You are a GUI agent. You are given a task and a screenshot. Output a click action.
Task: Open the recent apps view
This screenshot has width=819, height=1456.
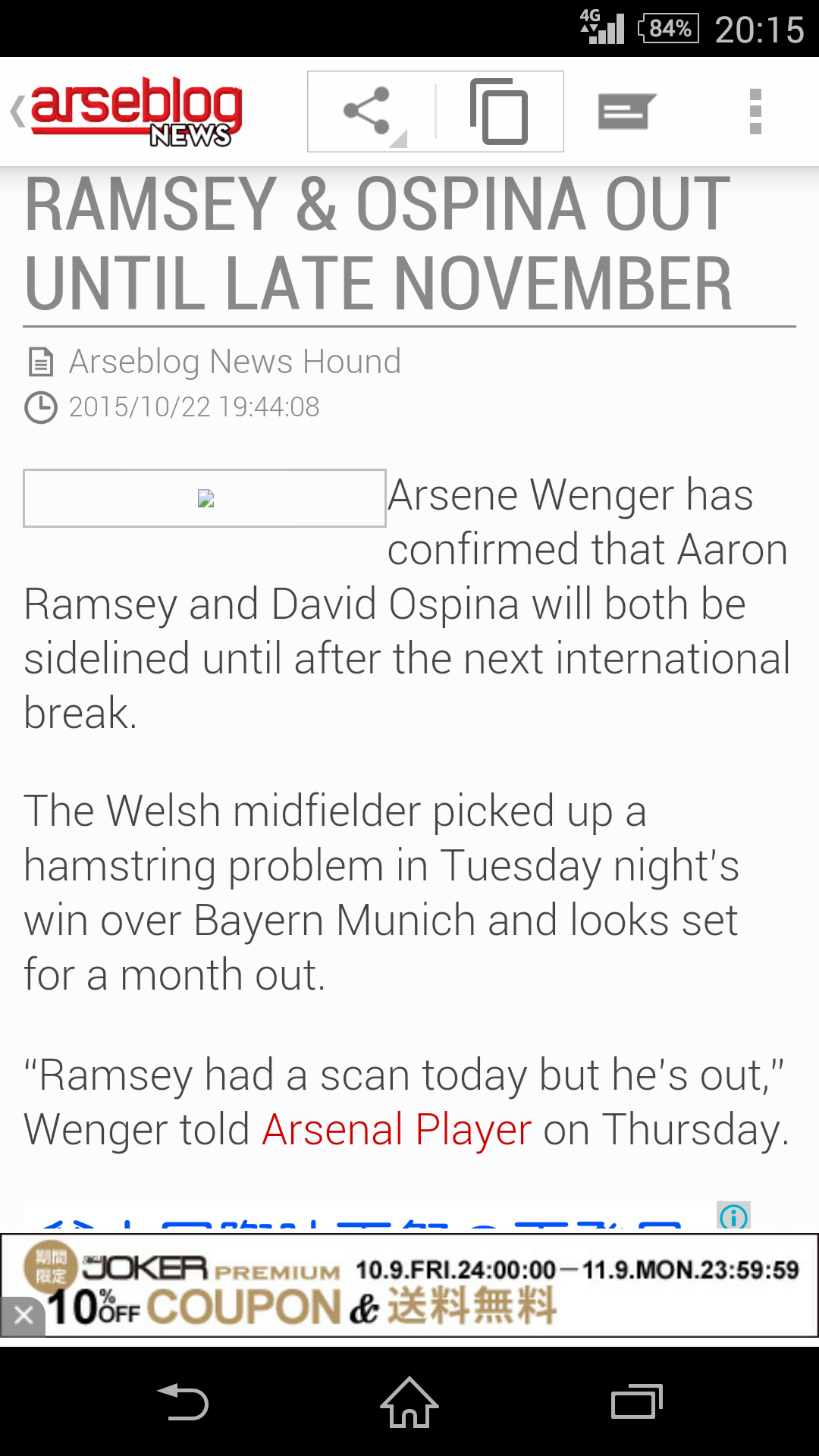(637, 1402)
